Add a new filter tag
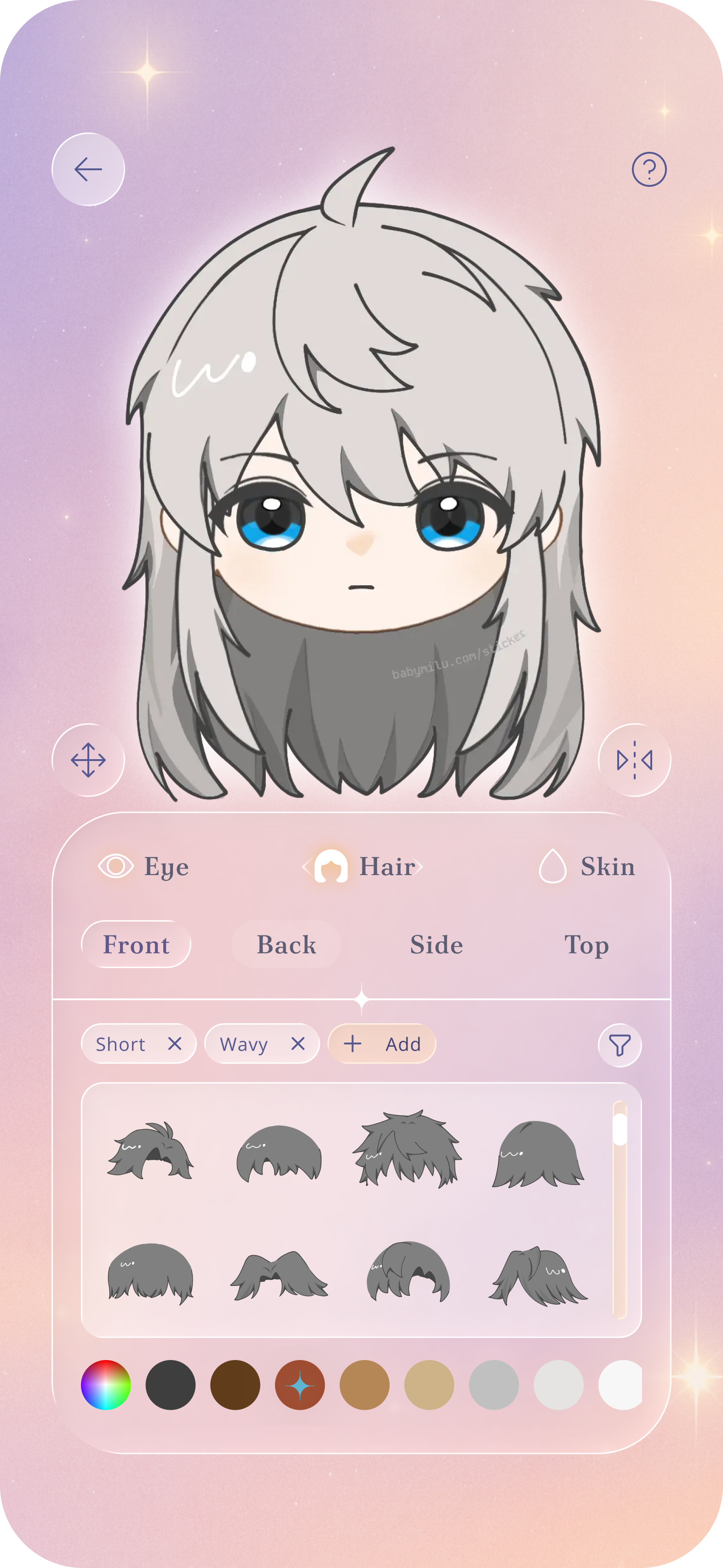The image size is (723, 1568). [x=382, y=1044]
